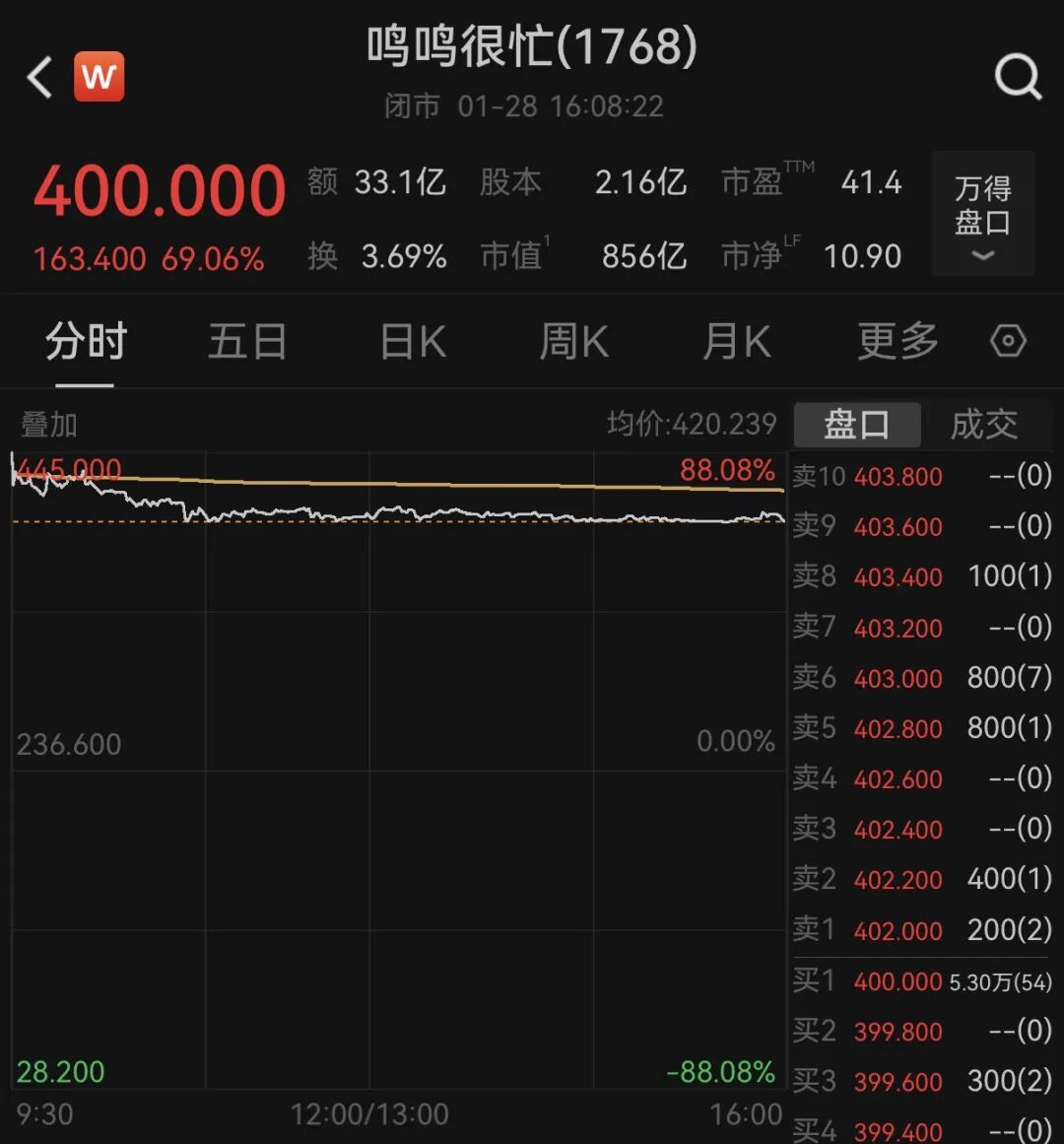The image size is (1064, 1144).
Task: Open chart settings hexagon icon
Action: 1008,342
